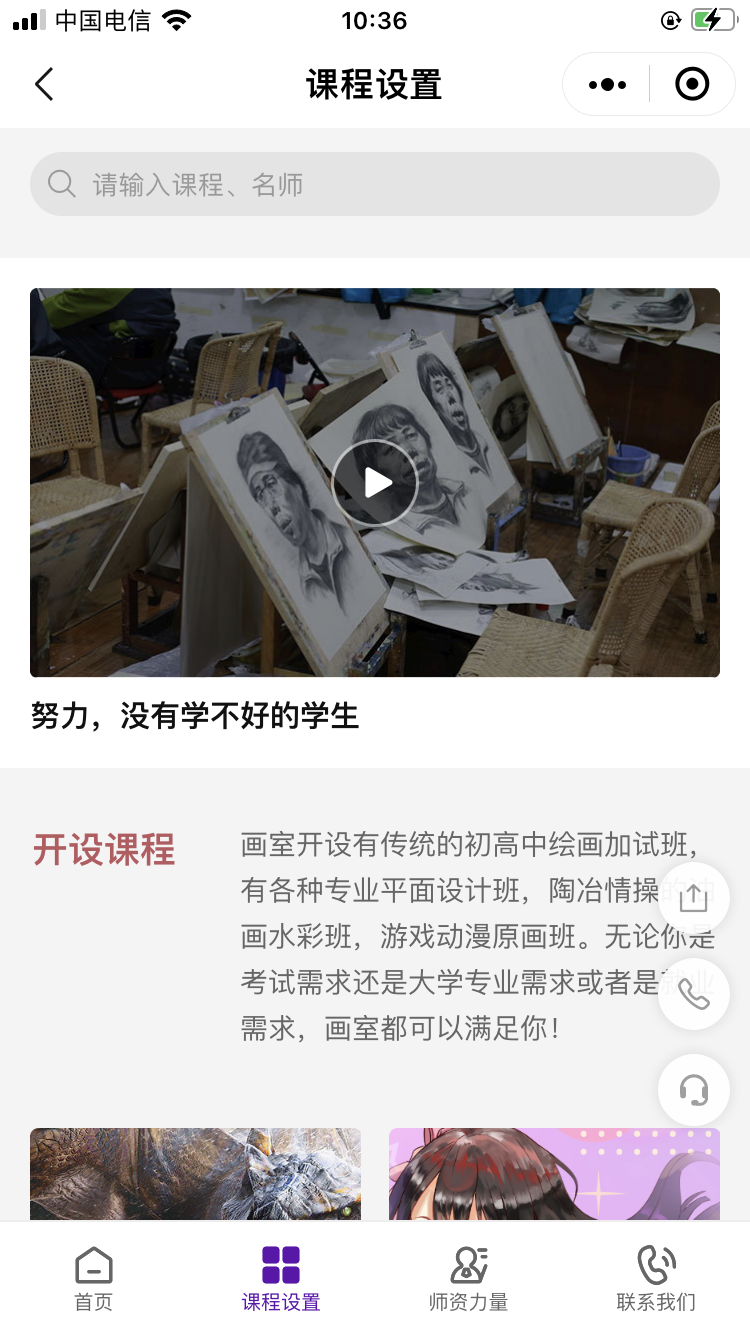Call the studio via the floating phone icon
Image resolution: width=750 pixels, height=1334 pixels.
(693, 994)
